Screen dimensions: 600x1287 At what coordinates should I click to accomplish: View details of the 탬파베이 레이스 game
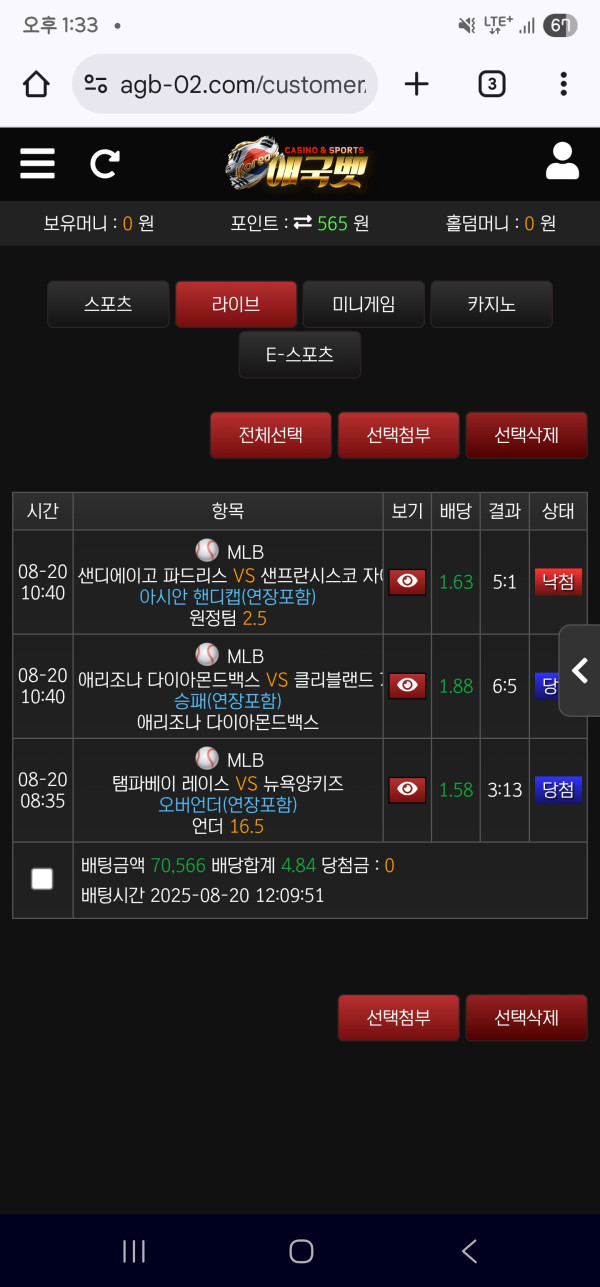(x=407, y=789)
